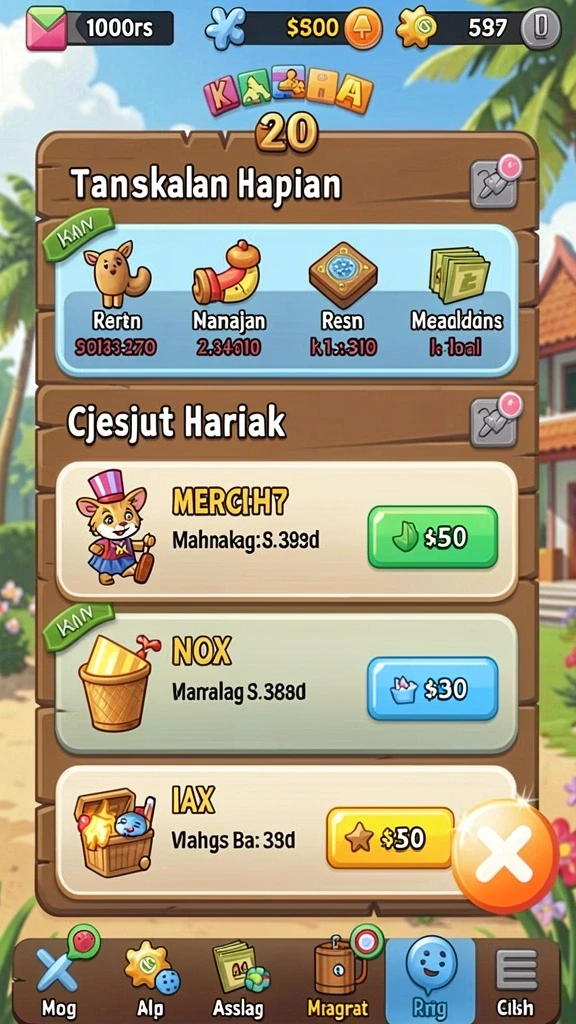Switch to the Alp tab
This screenshot has width=576, height=1024.
(x=150, y=977)
